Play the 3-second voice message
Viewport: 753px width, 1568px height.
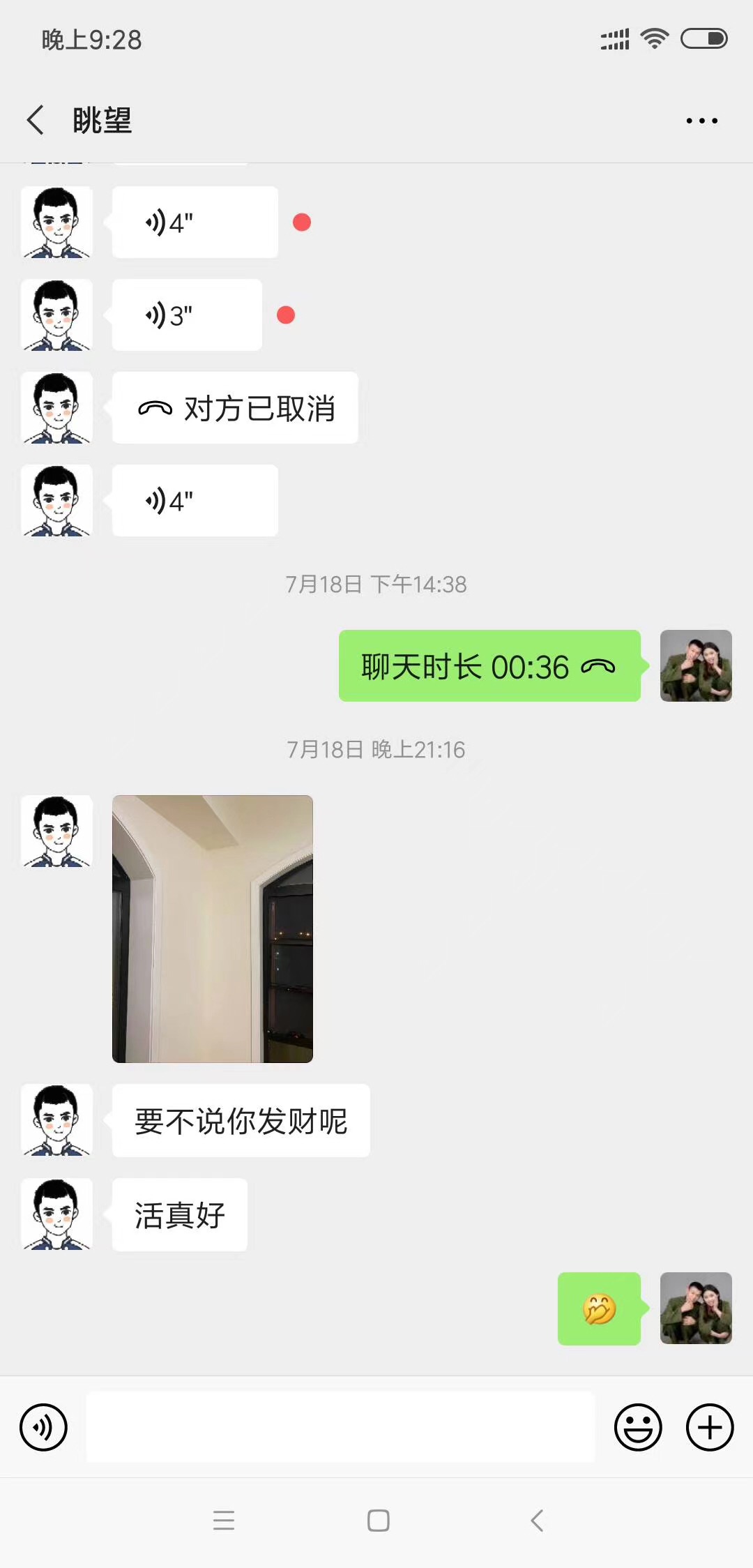click(187, 315)
